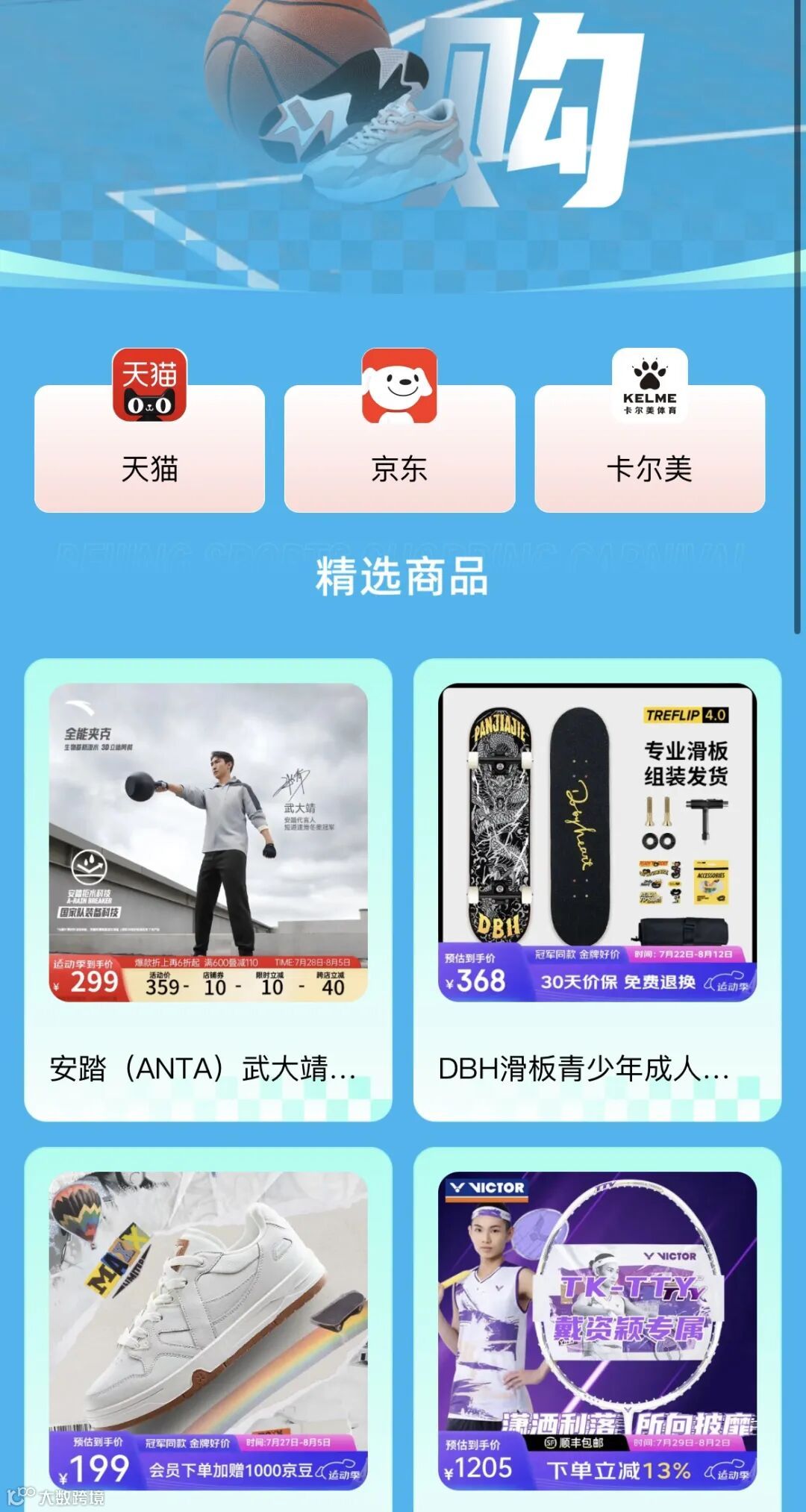806x1512 pixels.
Task: Open the 京东 store entry
Action: (x=399, y=431)
